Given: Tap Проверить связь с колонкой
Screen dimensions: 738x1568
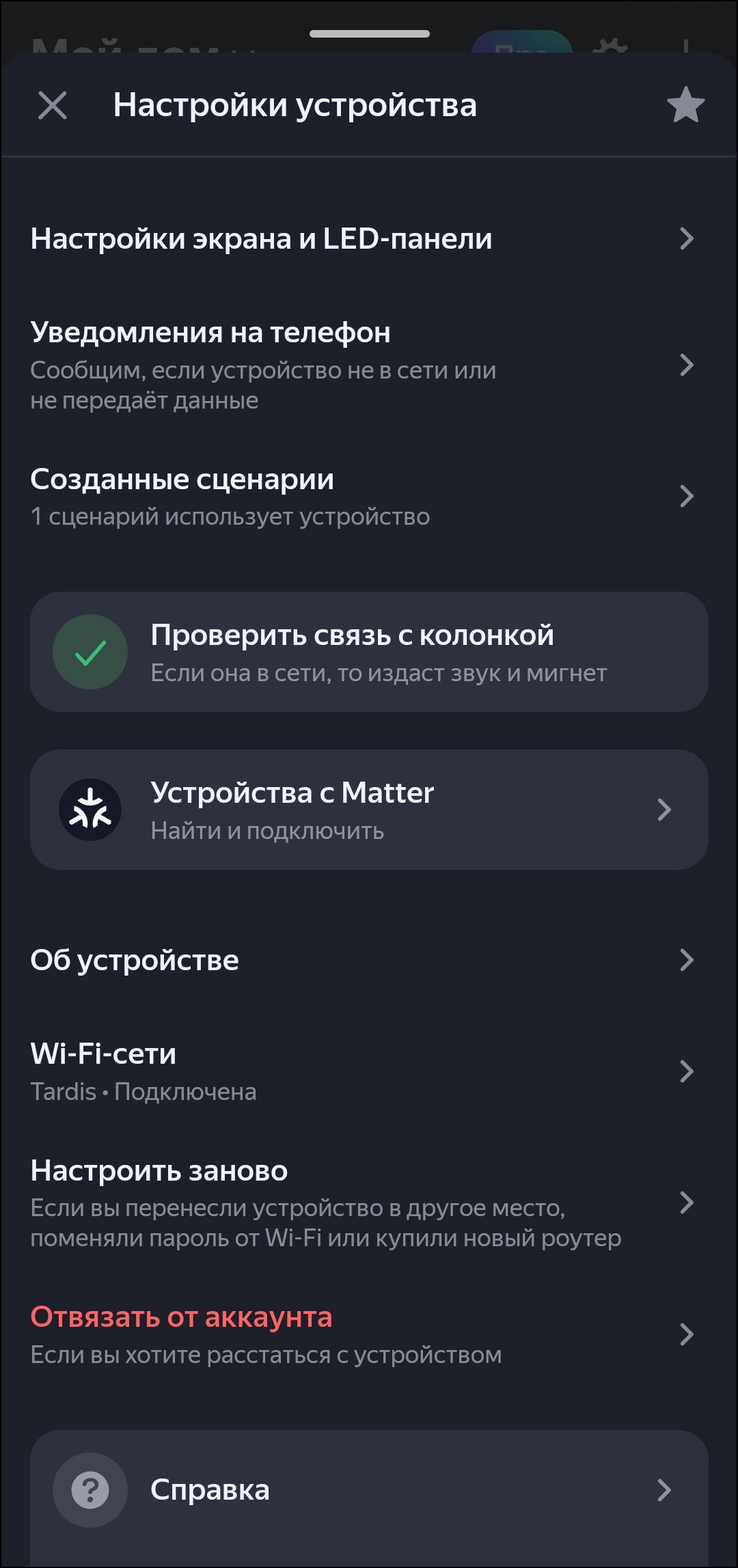Looking at the screenshot, I should 369,652.
